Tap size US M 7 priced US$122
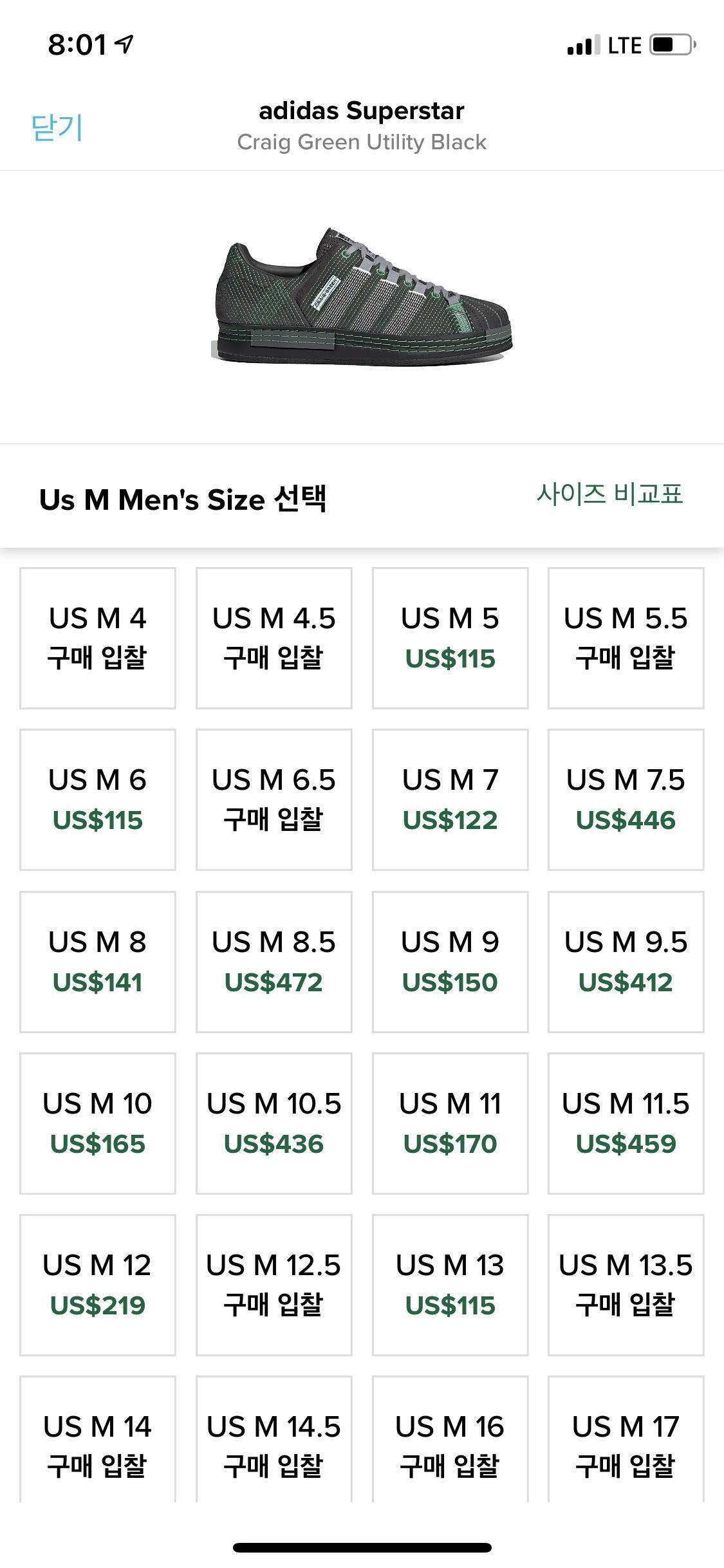This screenshot has width=724, height=1568. point(450,799)
